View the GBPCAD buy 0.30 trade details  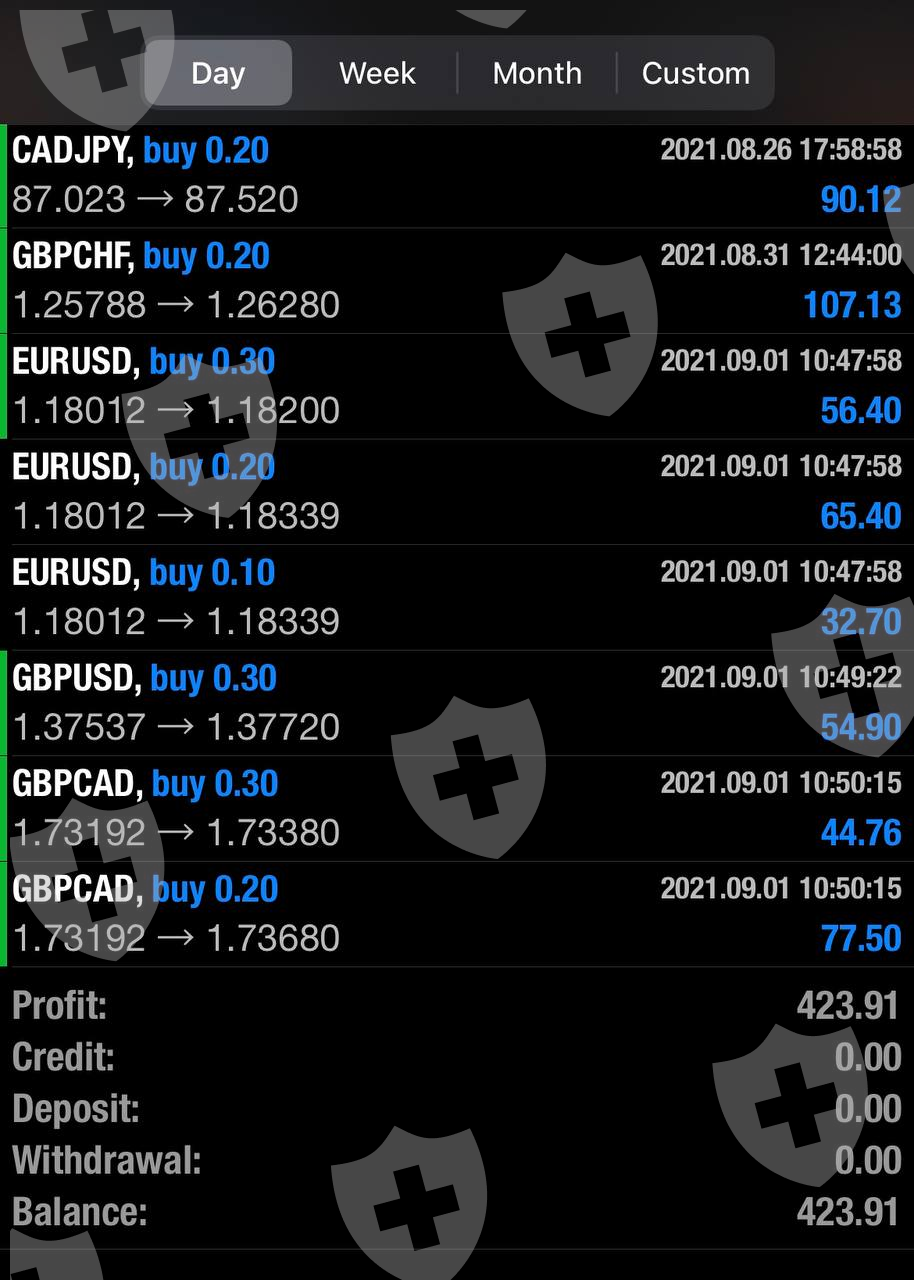point(457,808)
